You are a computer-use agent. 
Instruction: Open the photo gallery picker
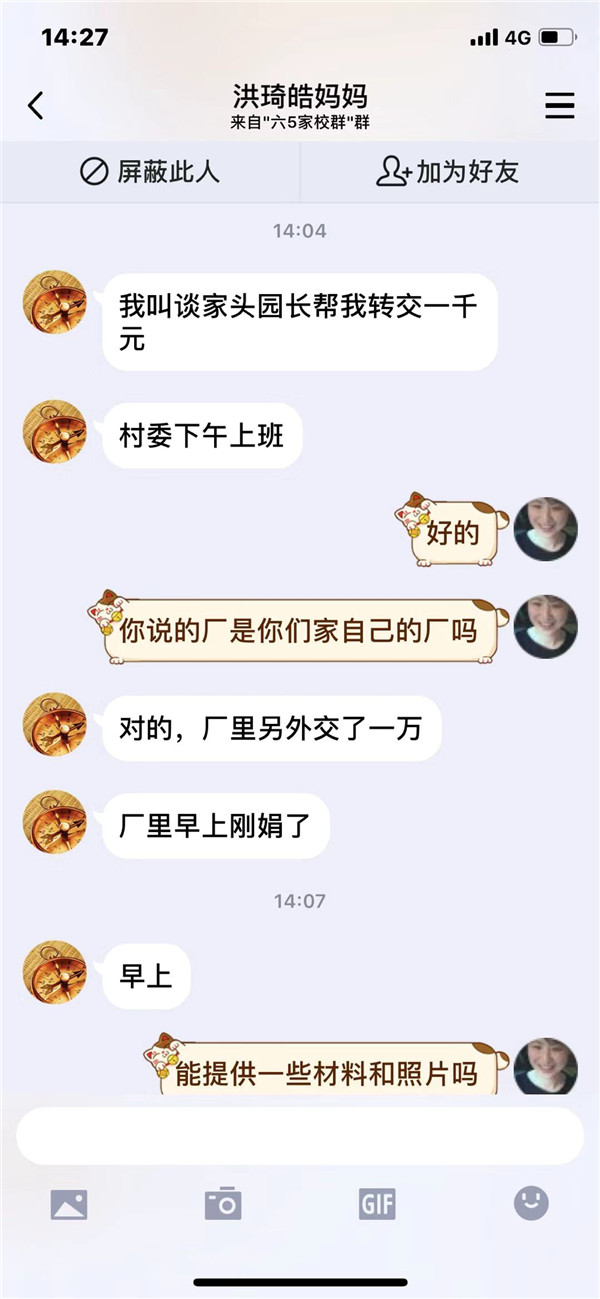tap(69, 1204)
